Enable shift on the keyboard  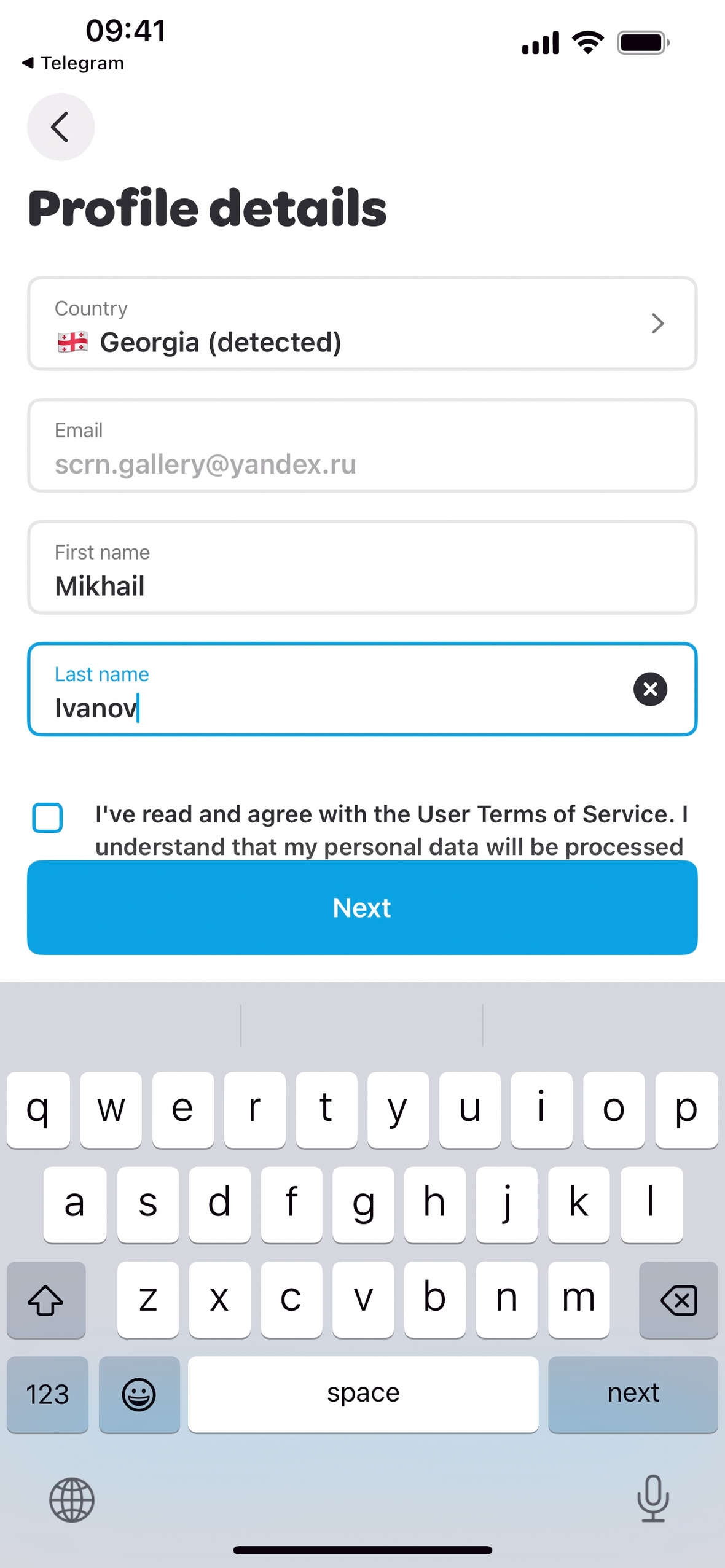point(46,1300)
